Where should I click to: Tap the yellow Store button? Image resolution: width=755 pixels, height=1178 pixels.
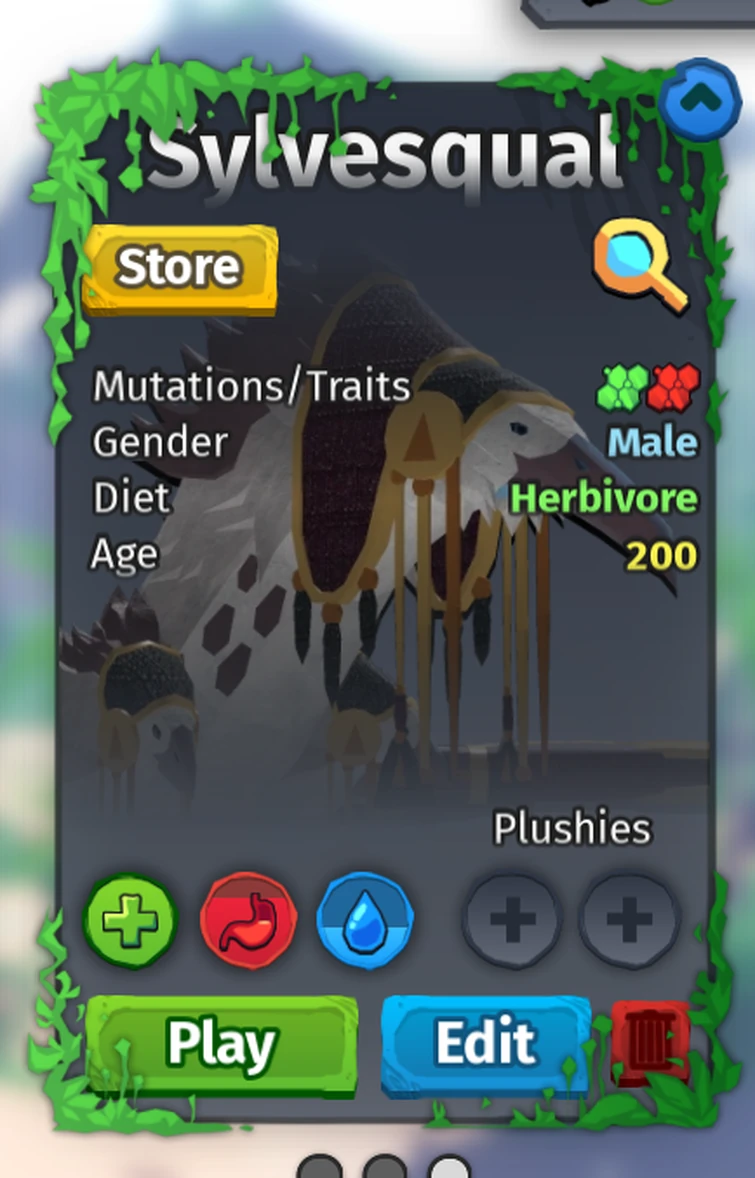[x=179, y=268]
